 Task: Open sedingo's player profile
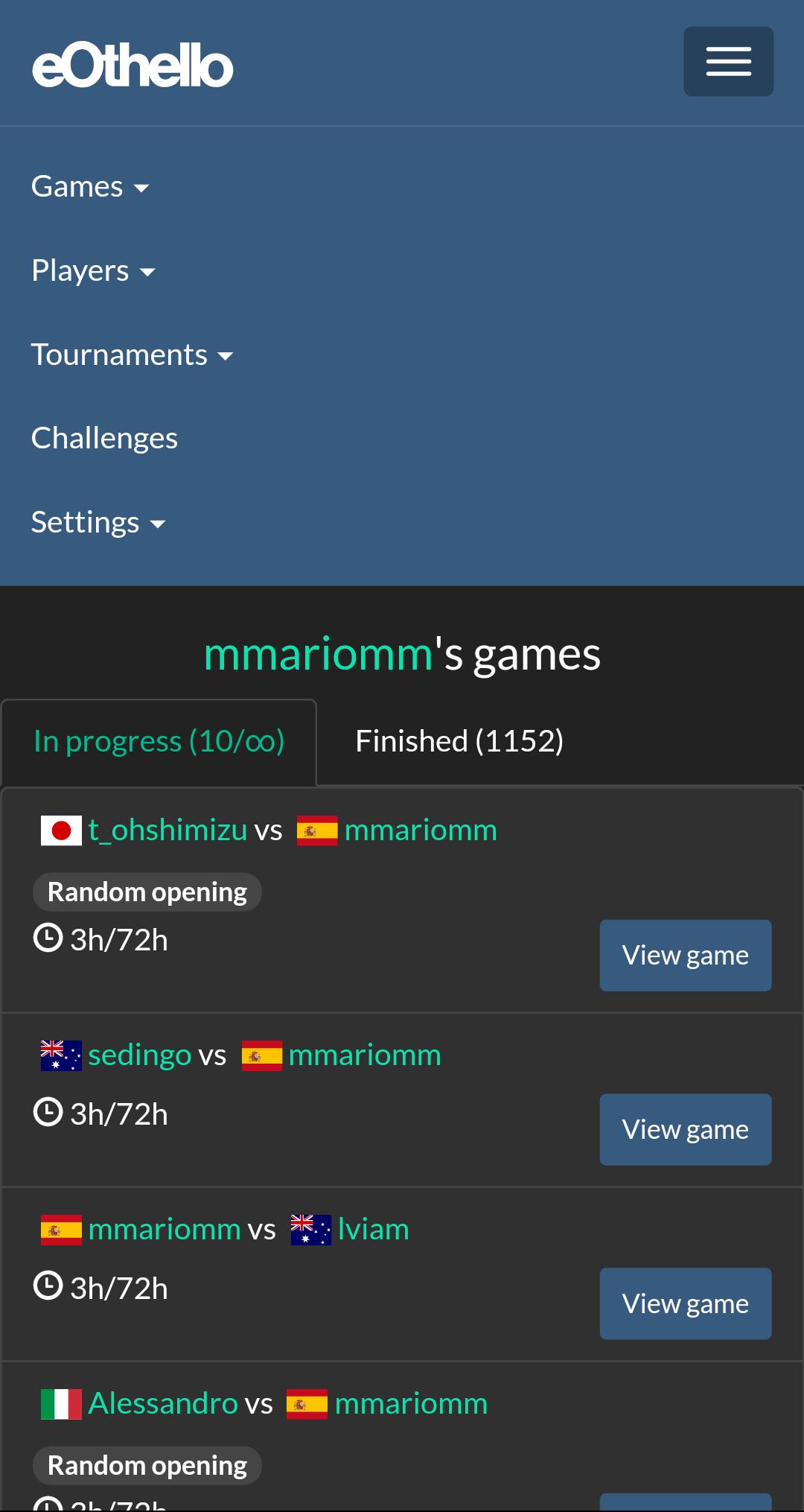(139, 1055)
